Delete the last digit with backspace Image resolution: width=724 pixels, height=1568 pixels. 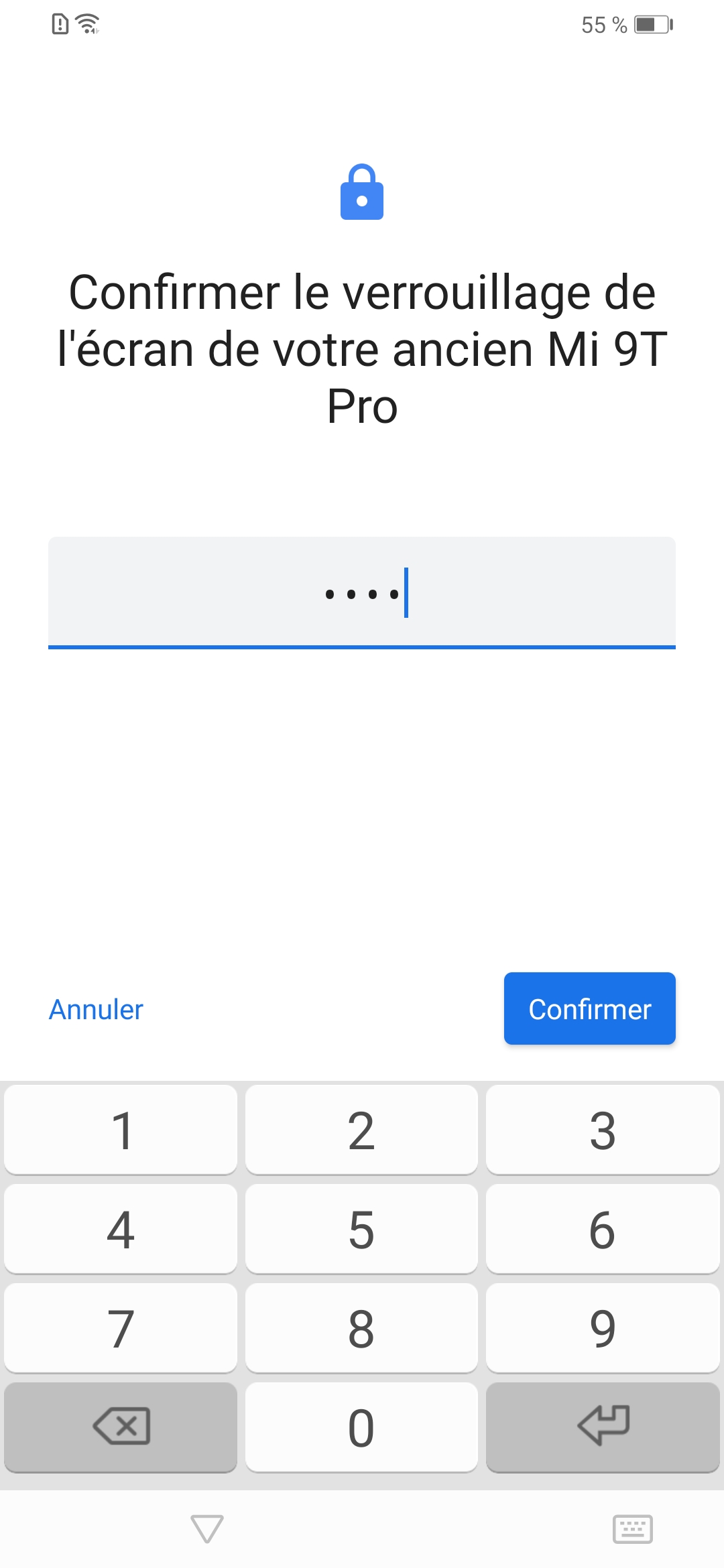tap(121, 1427)
